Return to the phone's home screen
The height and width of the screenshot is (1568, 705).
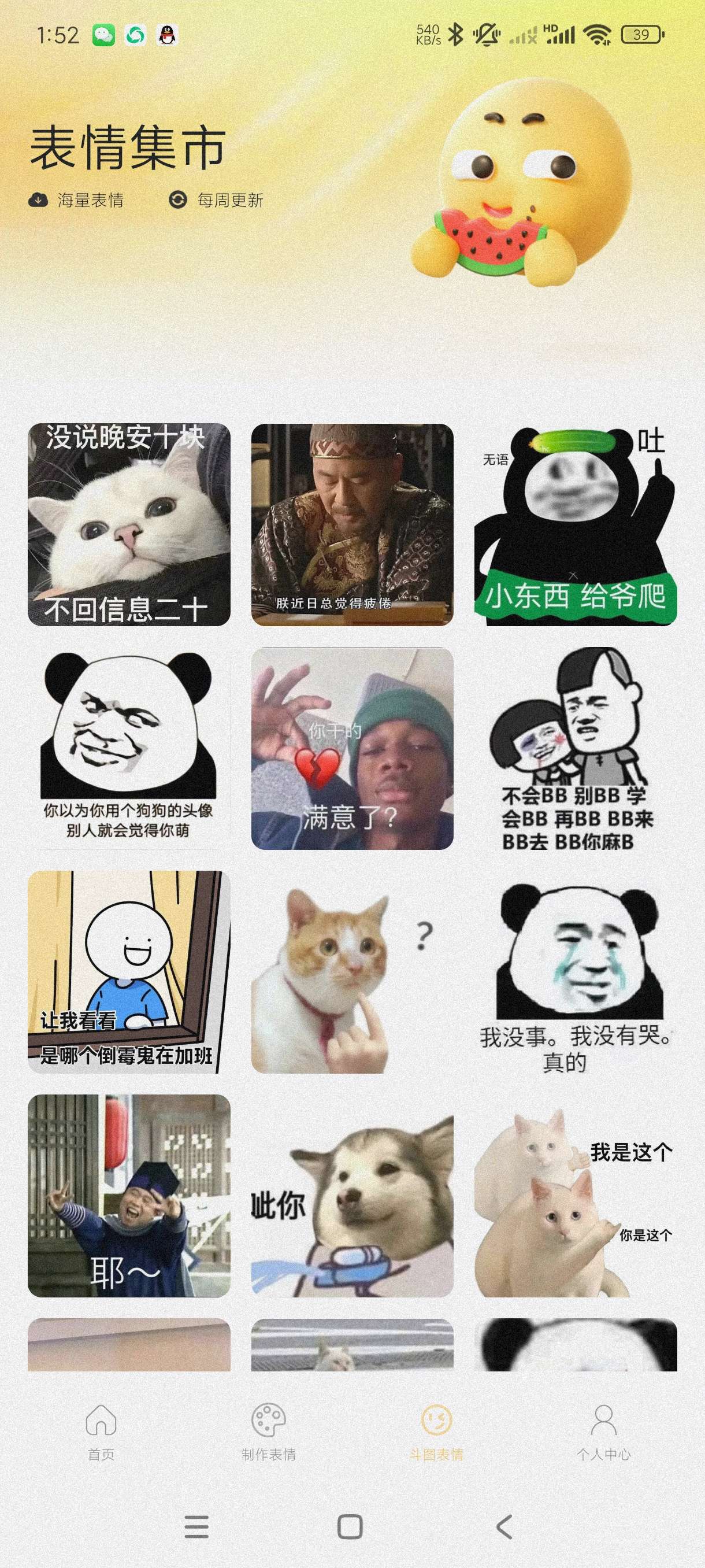(x=350, y=1526)
